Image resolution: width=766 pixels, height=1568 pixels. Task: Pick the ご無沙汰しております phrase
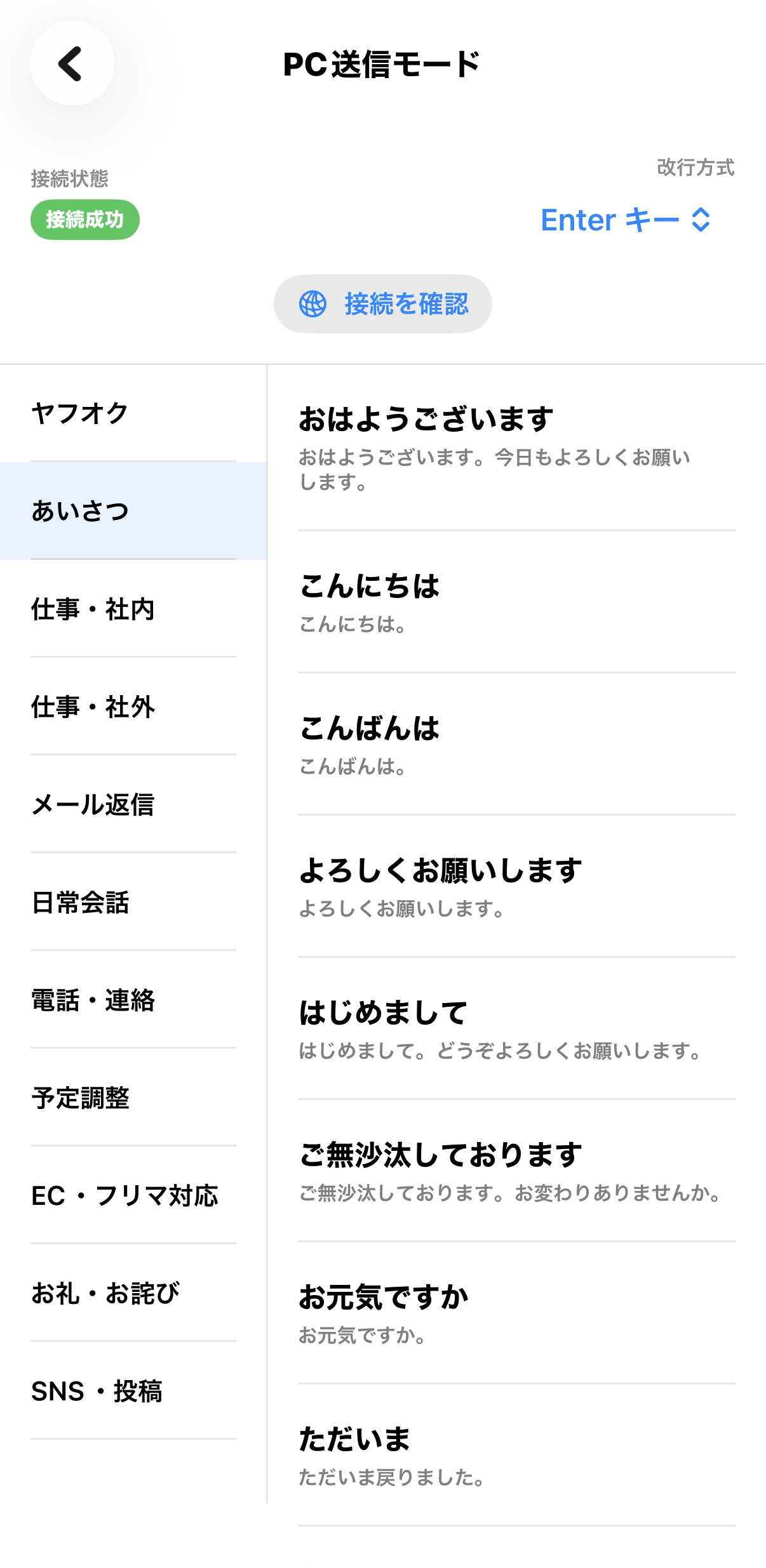pos(516,1171)
